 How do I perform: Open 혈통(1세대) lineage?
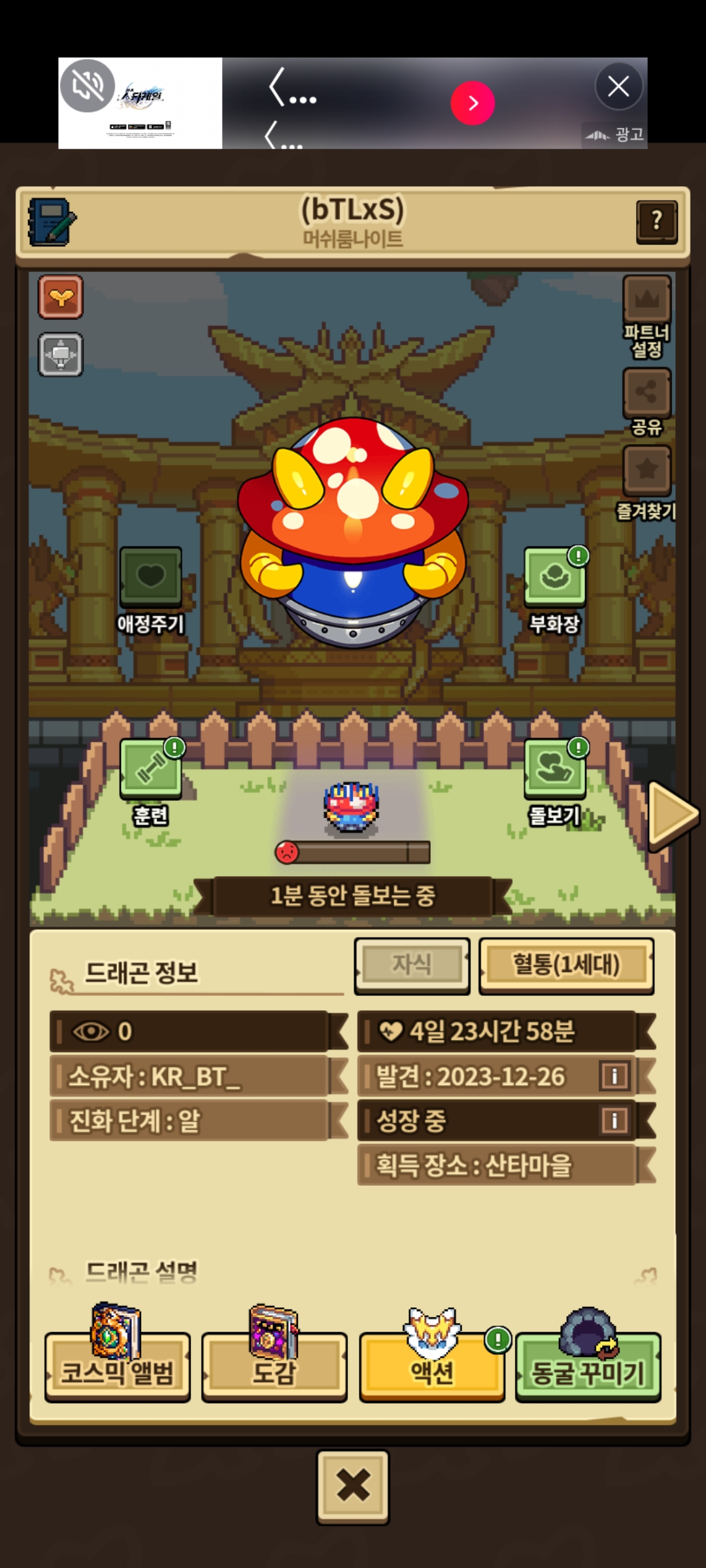pyautogui.click(x=566, y=966)
